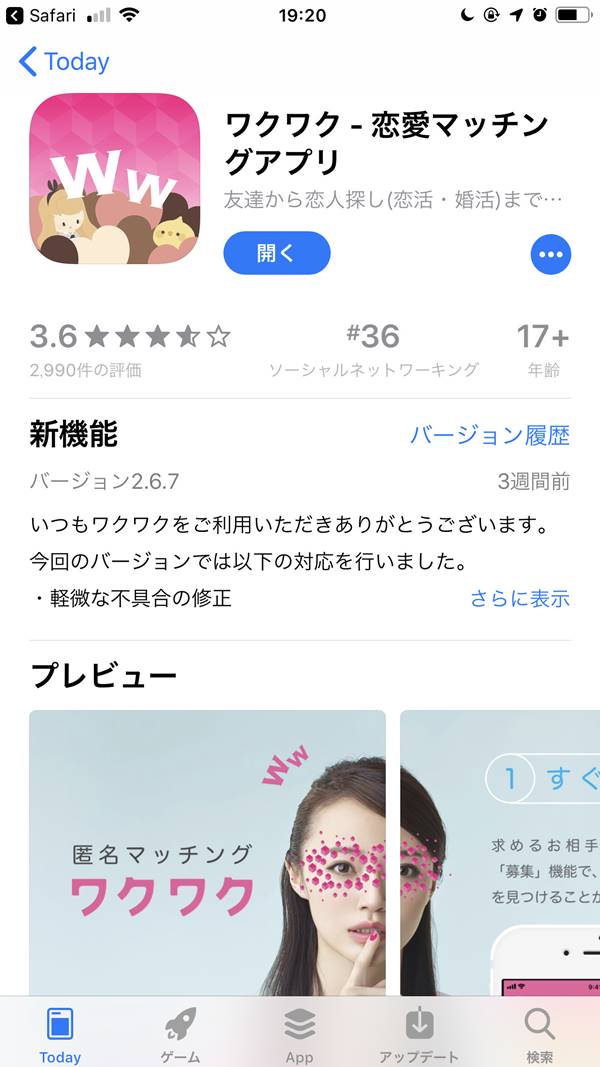The height and width of the screenshot is (1067, 600).
Task: Go to the 検索 search tab
Action: pyautogui.click(x=539, y=1034)
